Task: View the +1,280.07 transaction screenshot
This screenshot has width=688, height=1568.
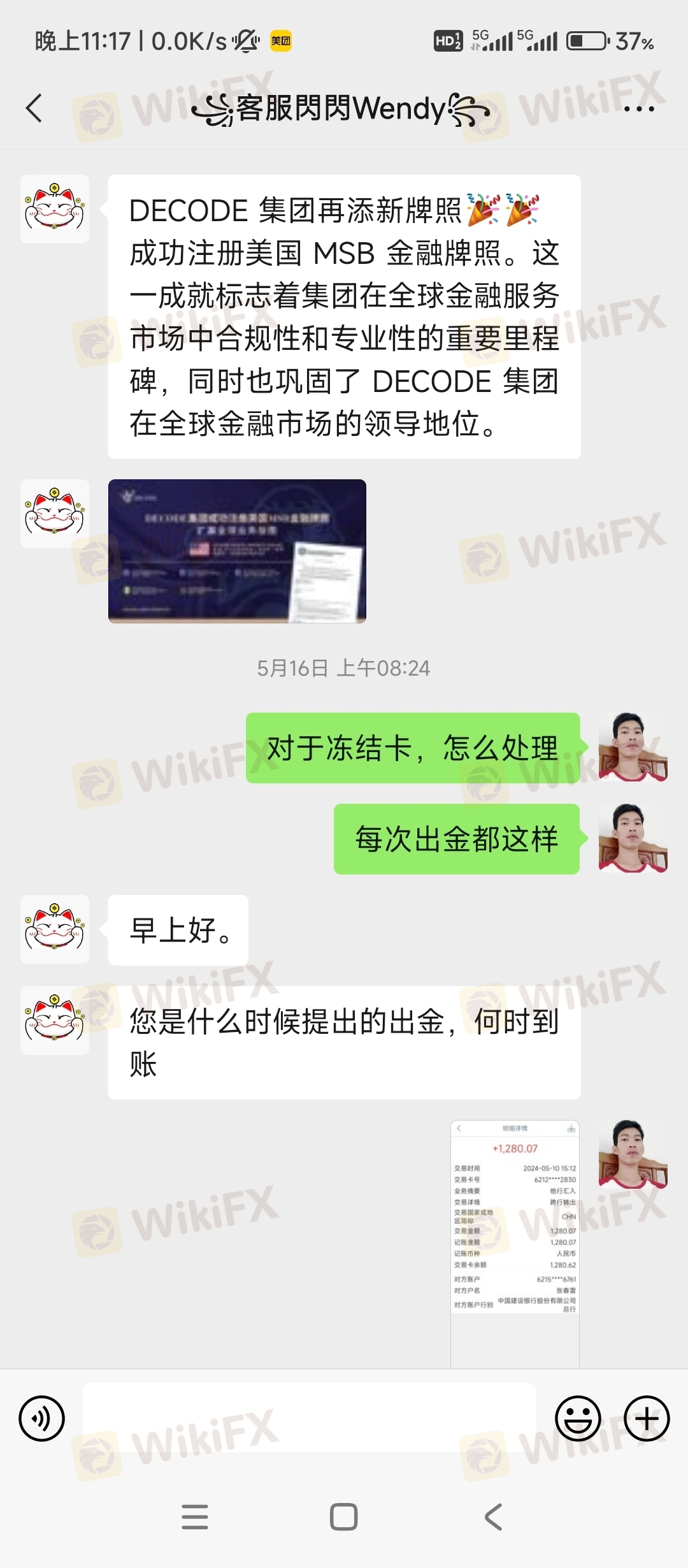Action: [515, 1242]
